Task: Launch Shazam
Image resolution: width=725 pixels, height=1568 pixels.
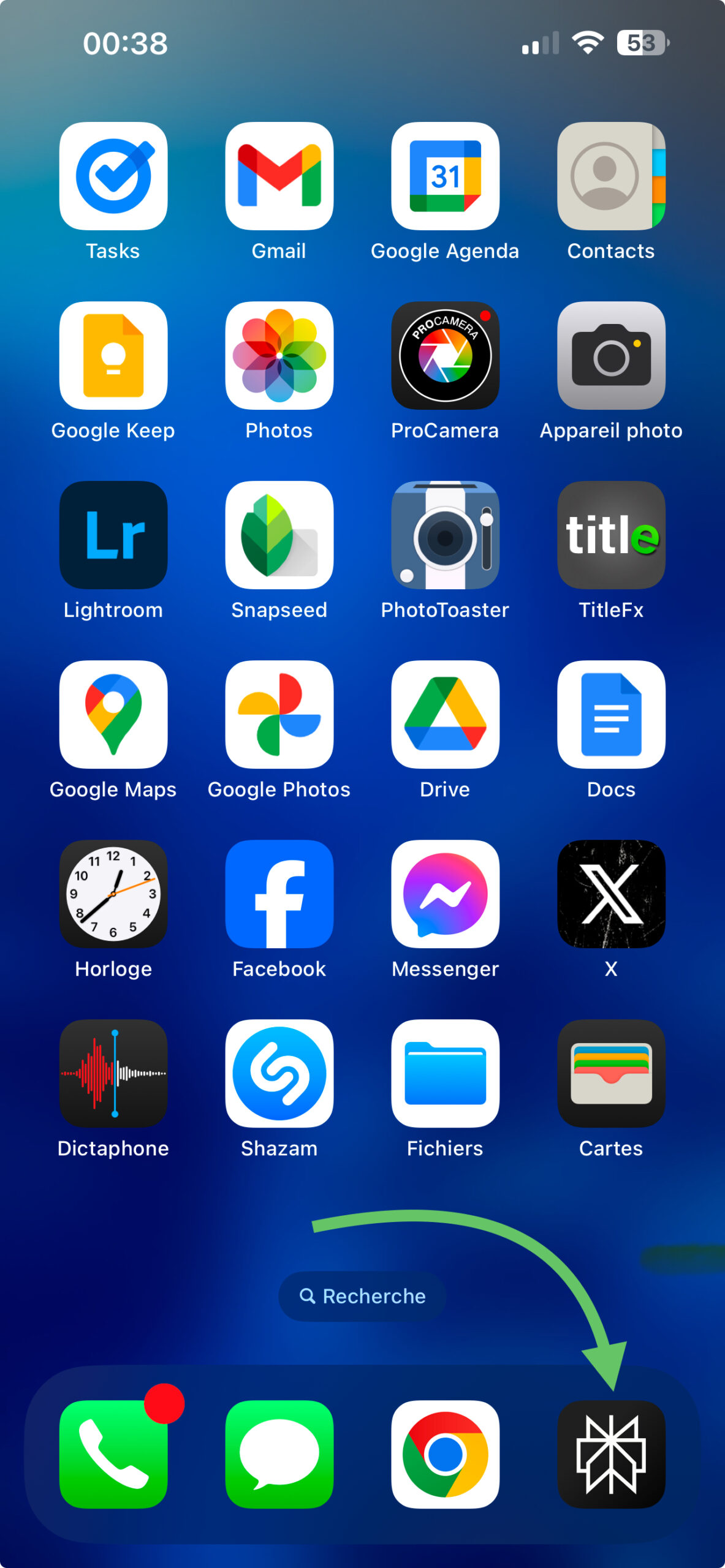Action: pos(279,1073)
